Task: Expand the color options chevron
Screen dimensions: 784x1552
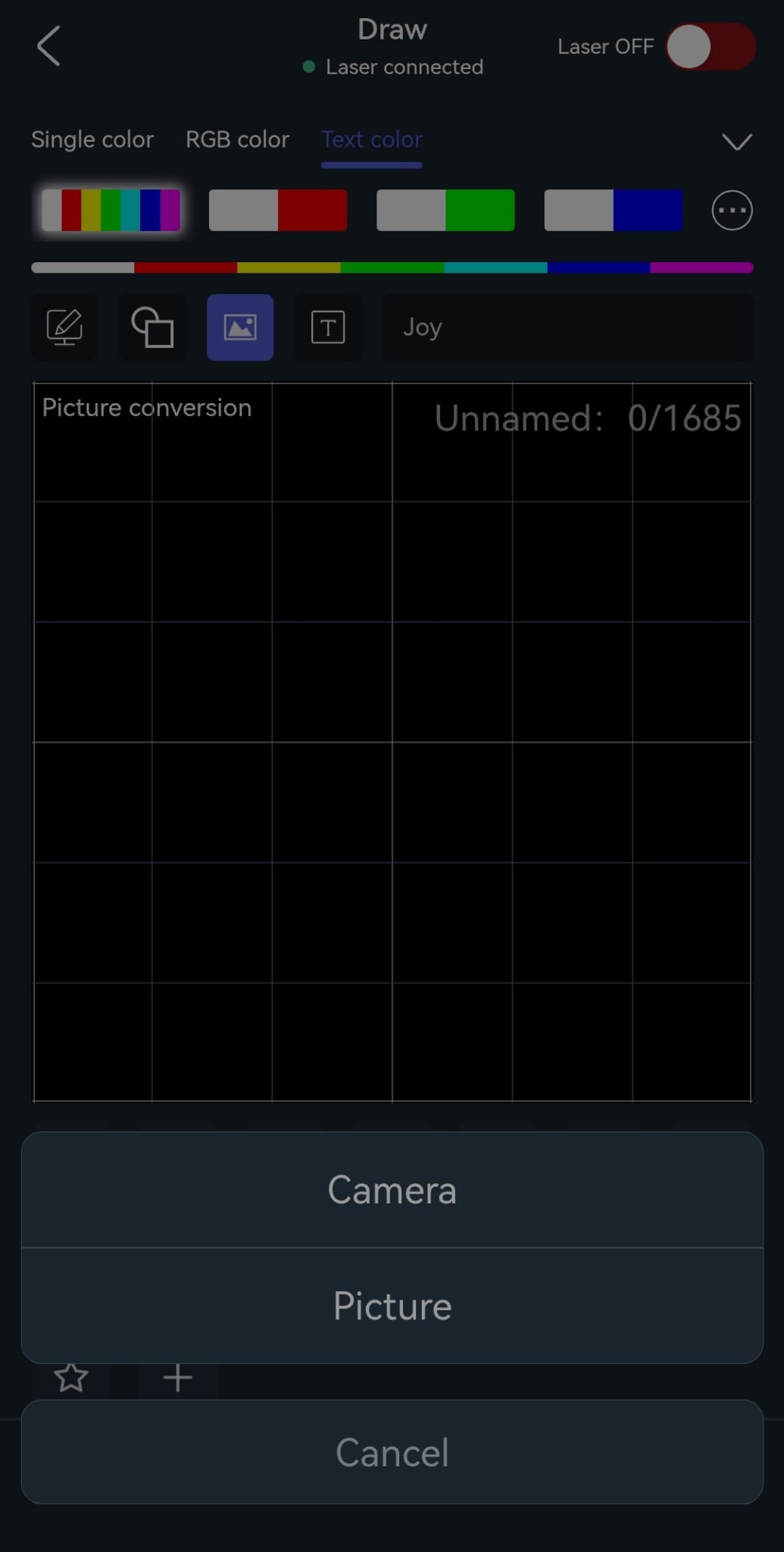Action: (x=736, y=142)
